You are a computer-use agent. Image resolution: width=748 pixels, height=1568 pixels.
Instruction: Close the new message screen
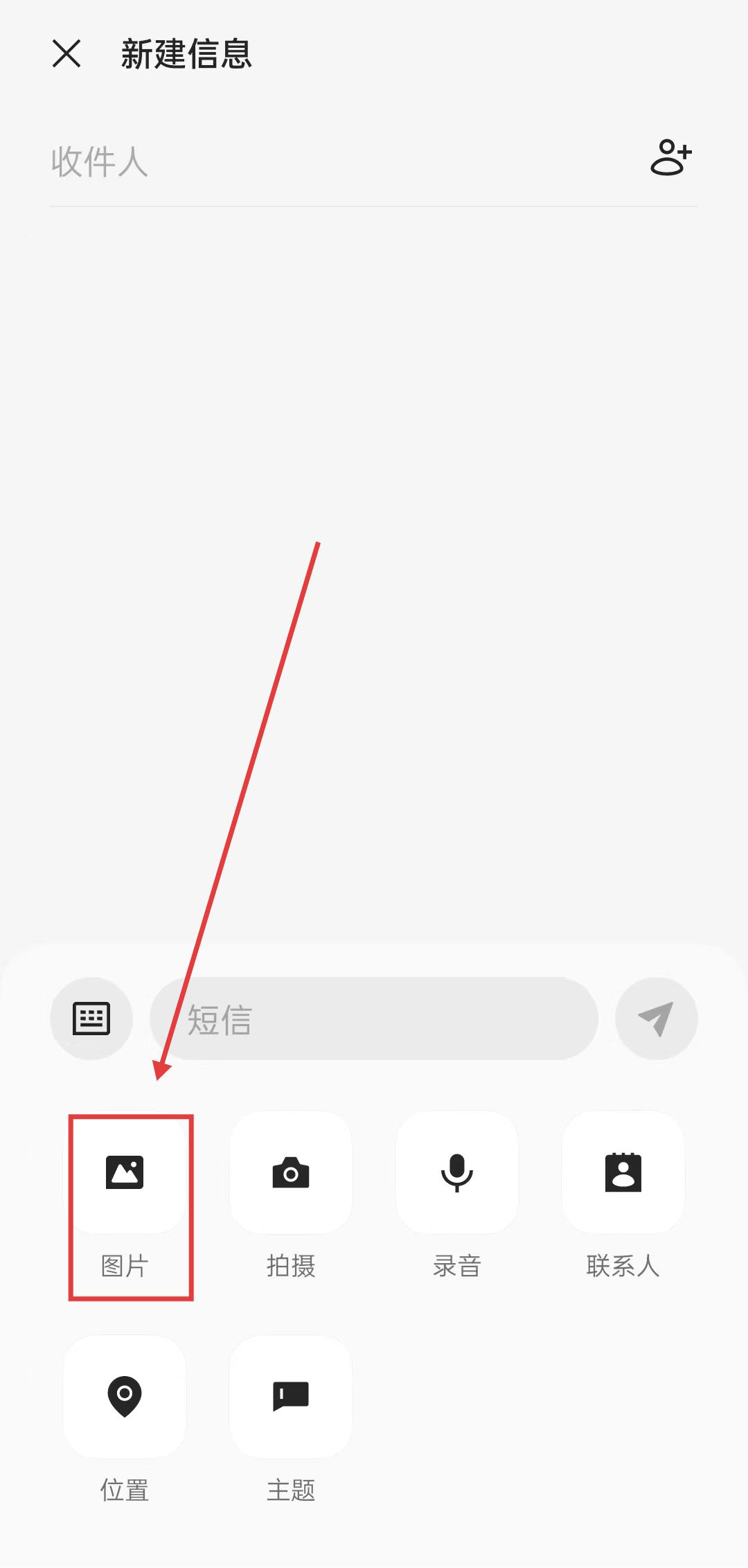(66, 53)
